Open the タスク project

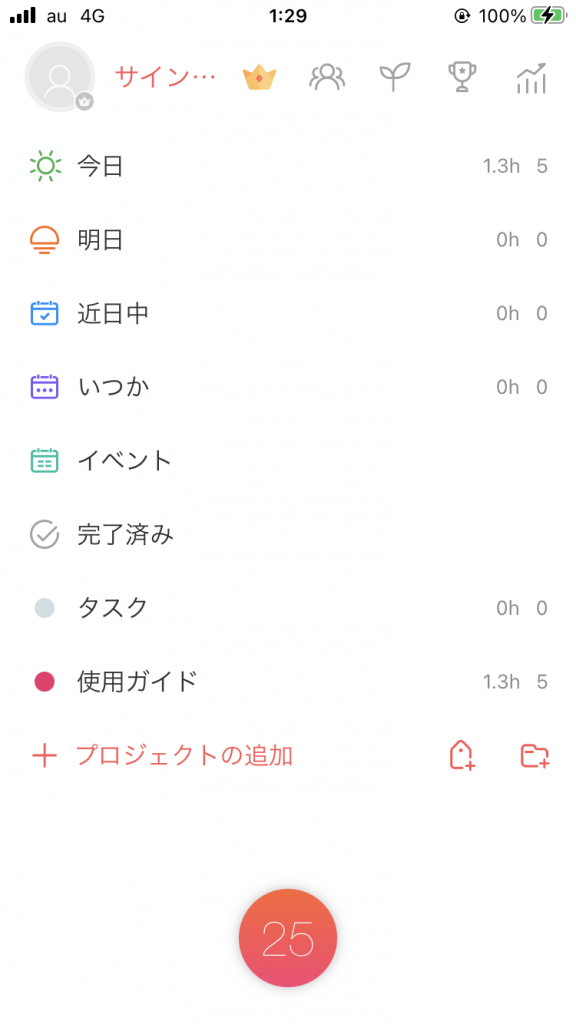click(x=288, y=609)
